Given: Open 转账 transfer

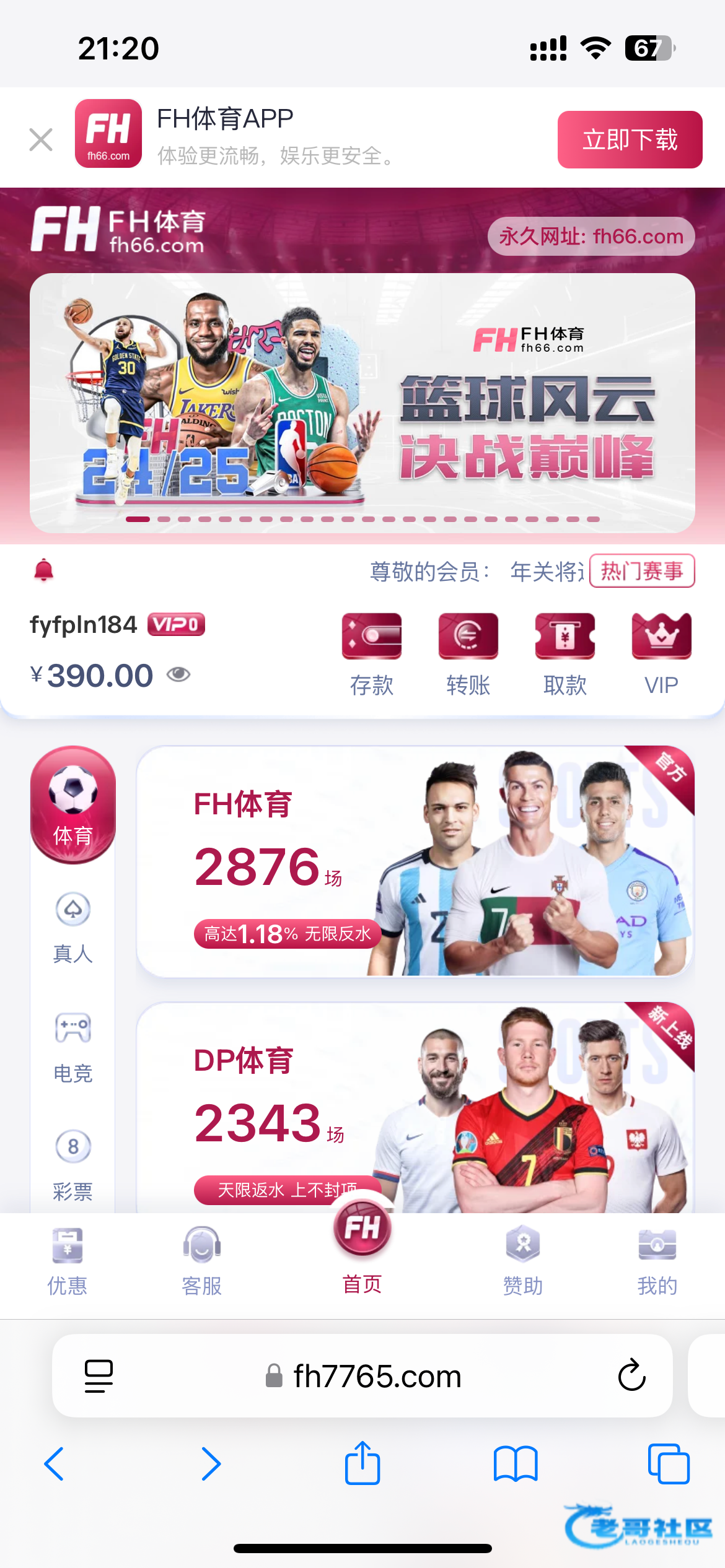Looking at the screenshot, I should (468, 653).
